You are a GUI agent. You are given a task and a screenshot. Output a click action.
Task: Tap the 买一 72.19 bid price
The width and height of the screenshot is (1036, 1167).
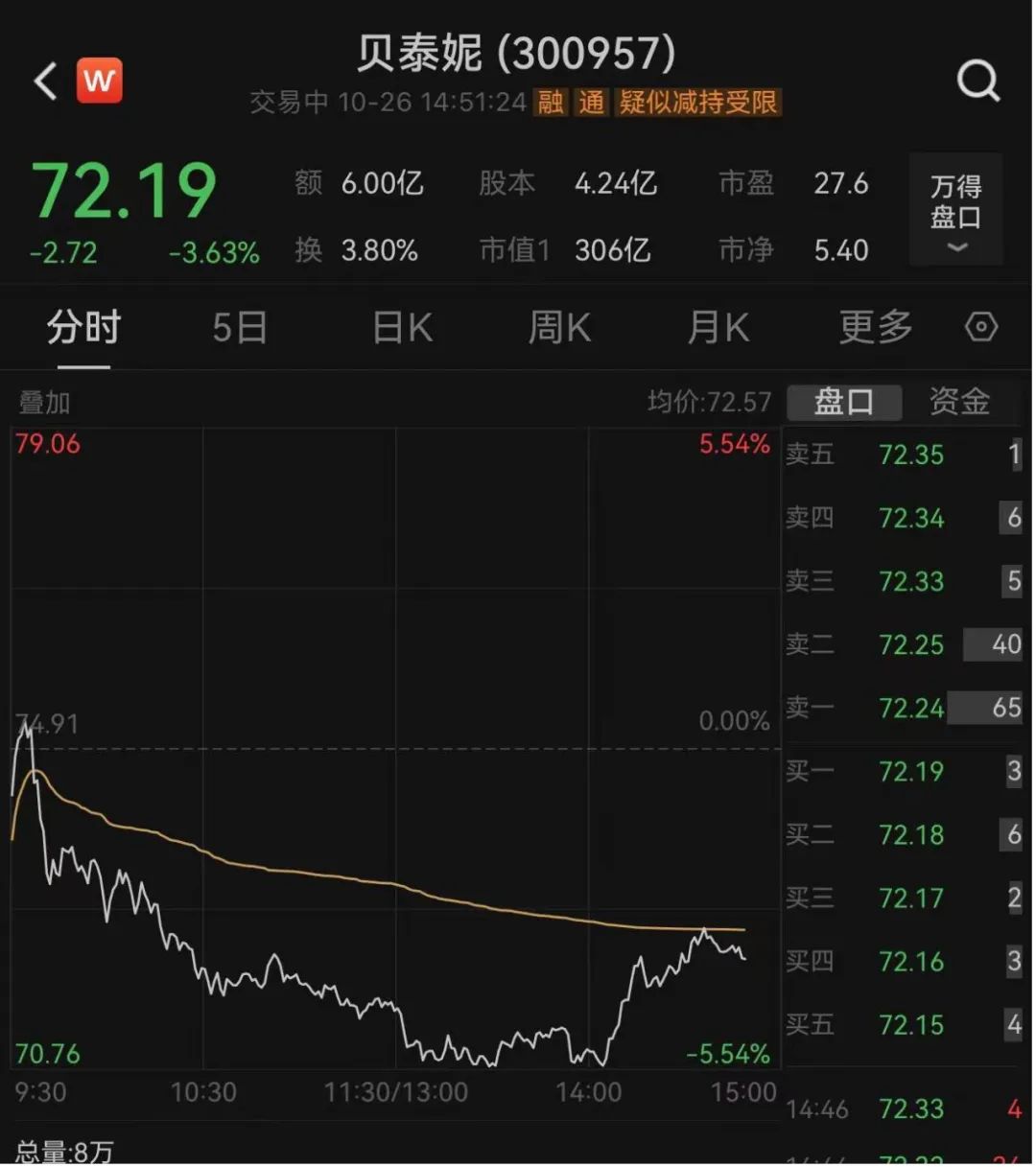pyautogui.click(x=910, y=772)
